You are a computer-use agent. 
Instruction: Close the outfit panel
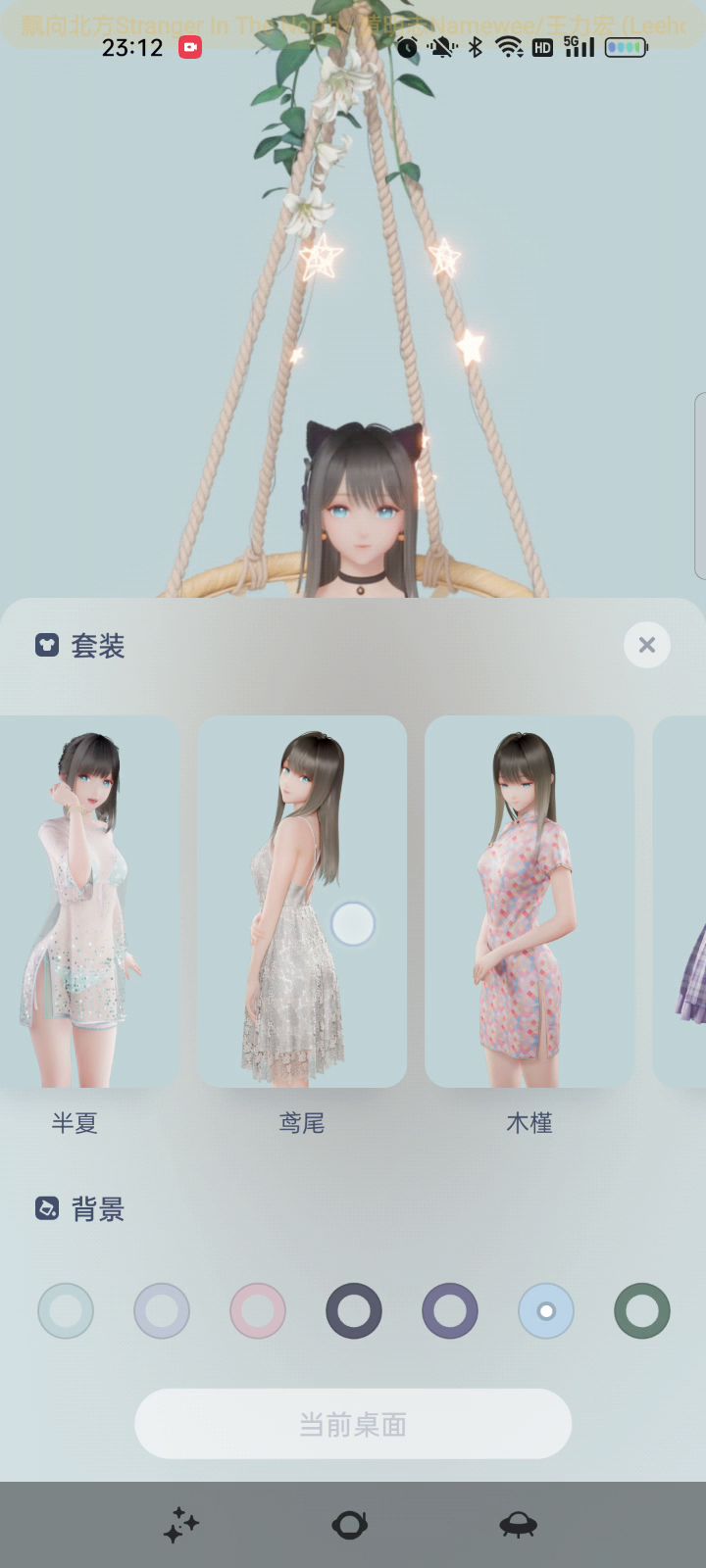[x=647, y=645]
